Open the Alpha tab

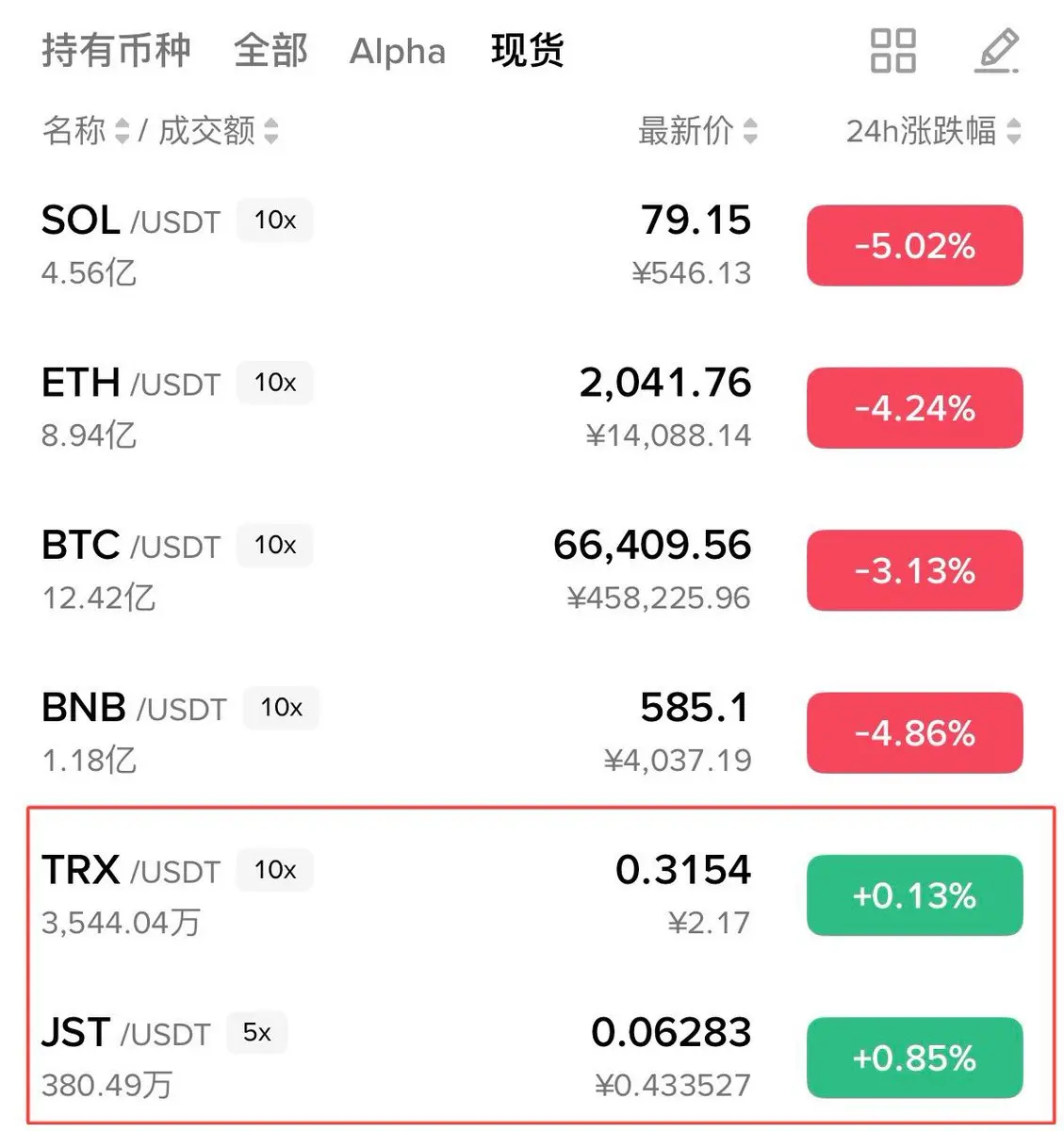coord(397,51)
